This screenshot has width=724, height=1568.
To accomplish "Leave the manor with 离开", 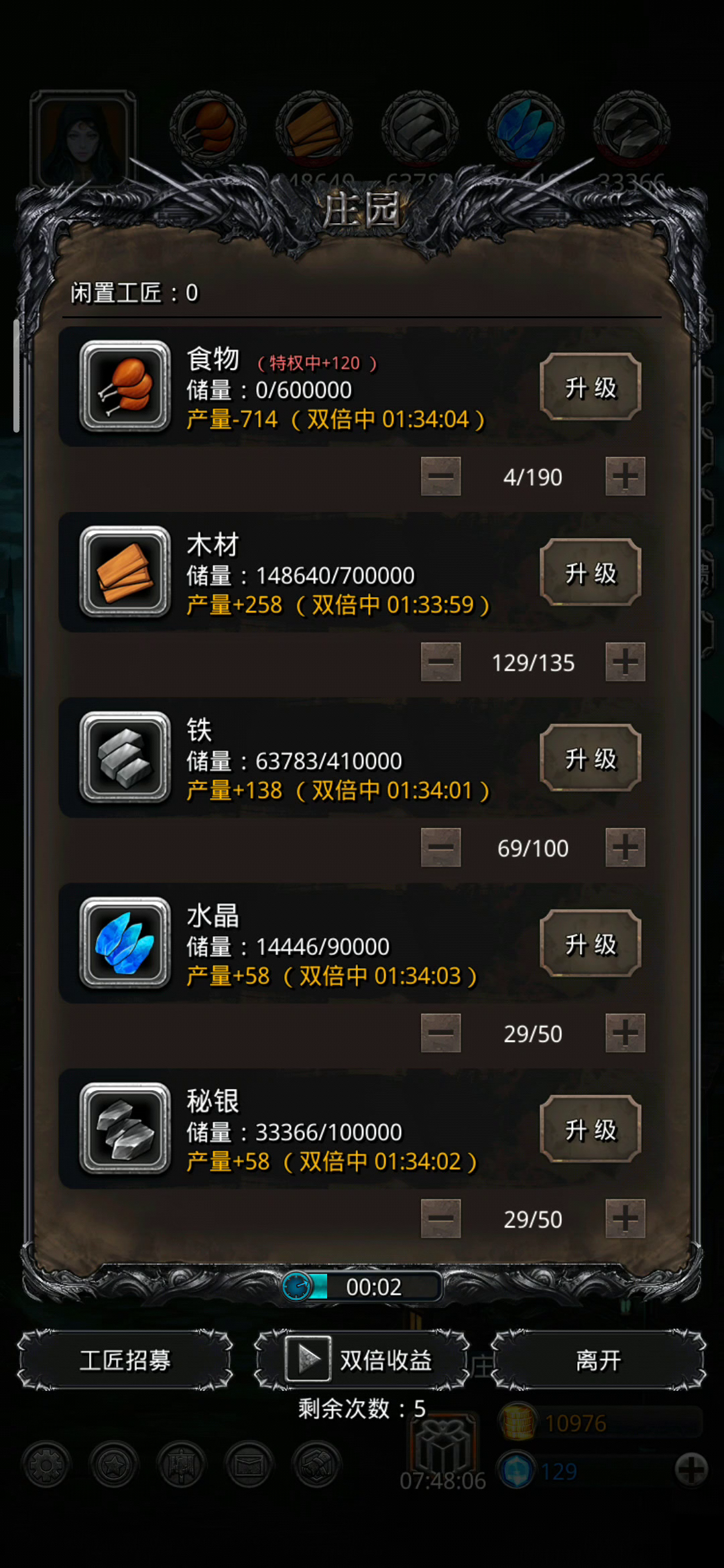I will [x=598, y=1360].
